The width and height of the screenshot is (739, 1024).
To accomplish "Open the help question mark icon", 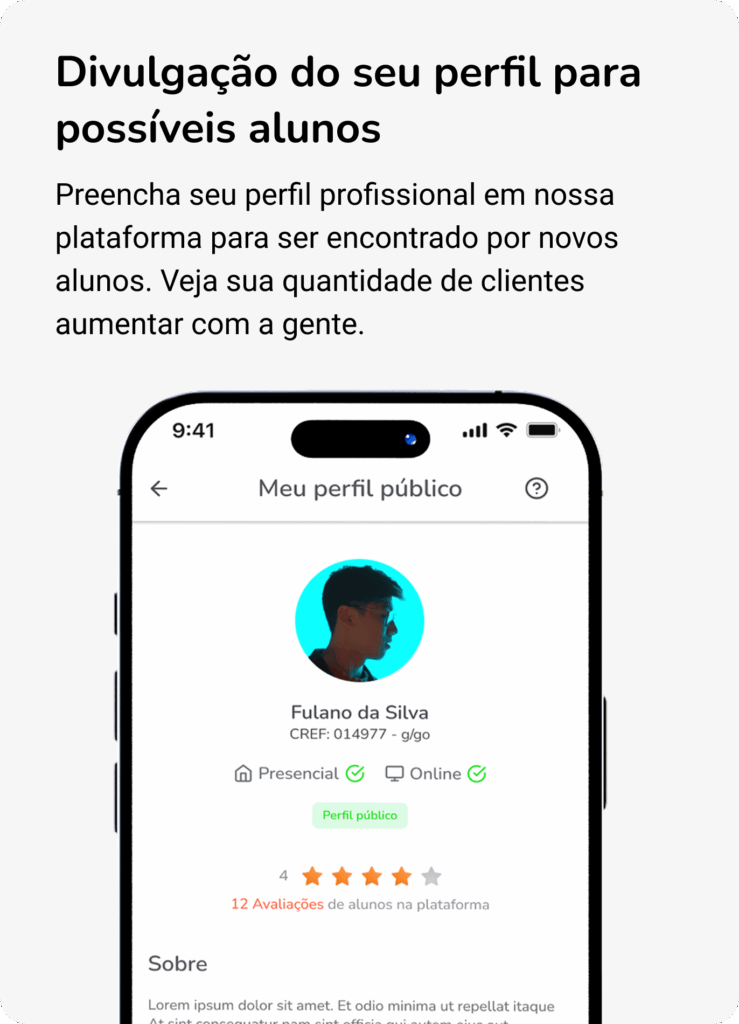I will coord(537,489).
